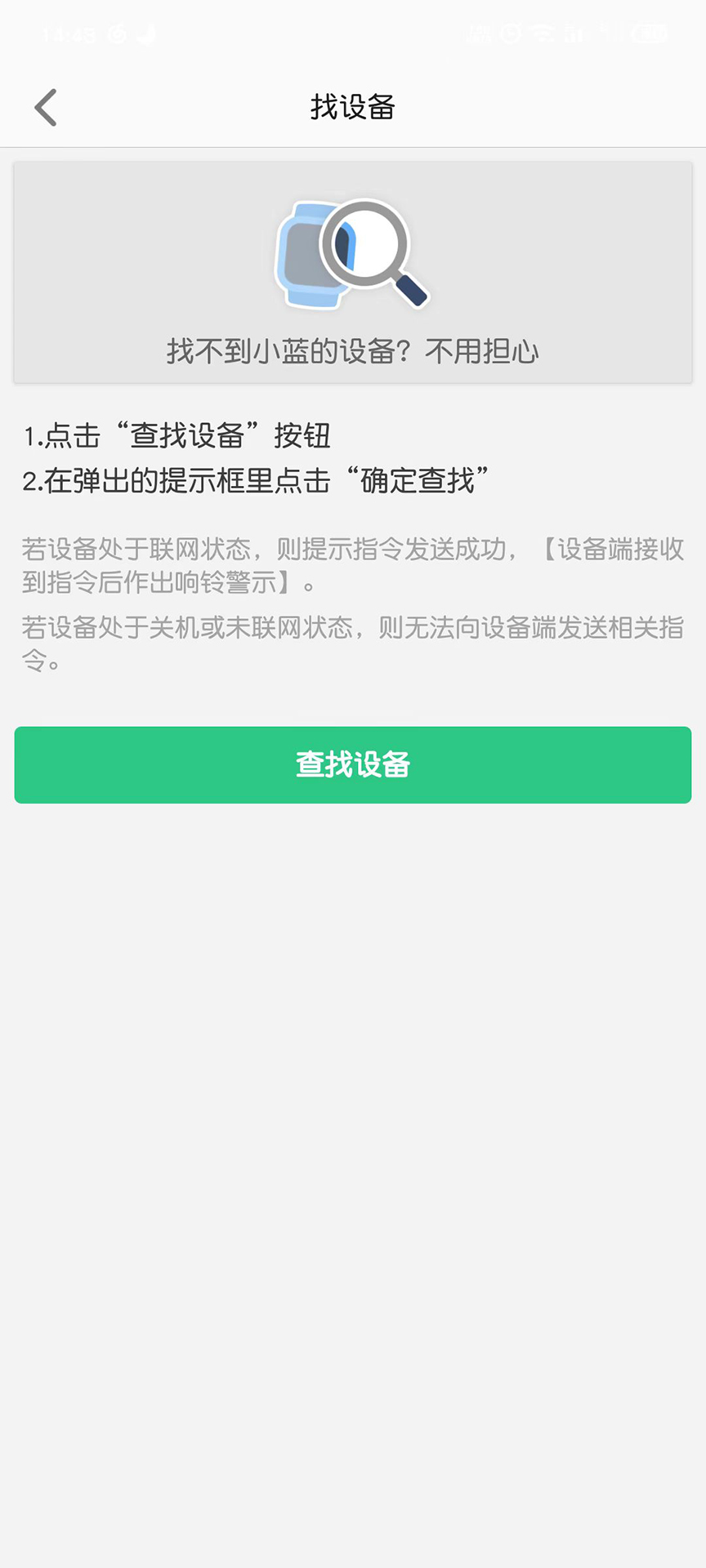706x1568 pixels.
Task: Tap the spiral notification icon near 14:45
Action: 117,34
